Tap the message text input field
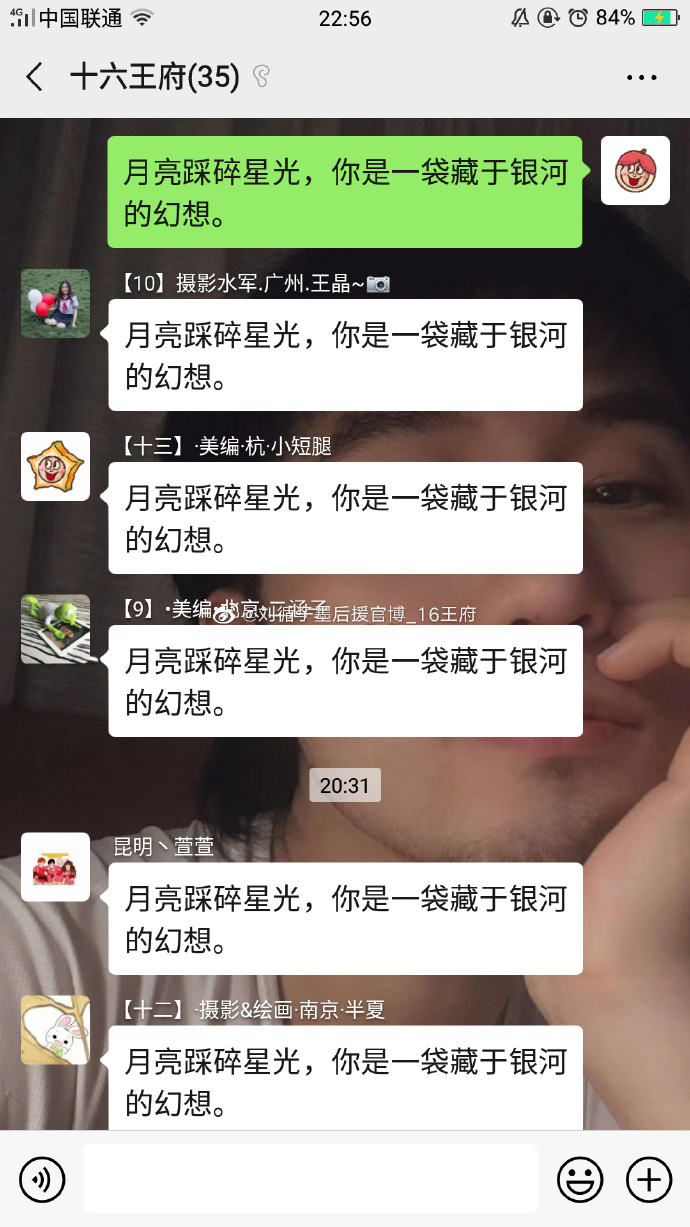The height and width of the screenshot is (1227, 690). [x=310, y=1180]
